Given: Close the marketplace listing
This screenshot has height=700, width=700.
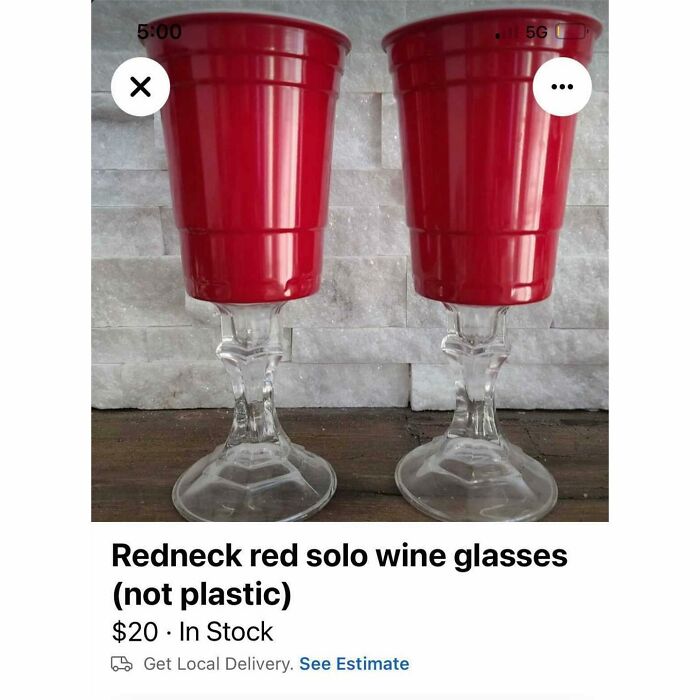Looking at the screenshot, I should click(x=141, y=86).
